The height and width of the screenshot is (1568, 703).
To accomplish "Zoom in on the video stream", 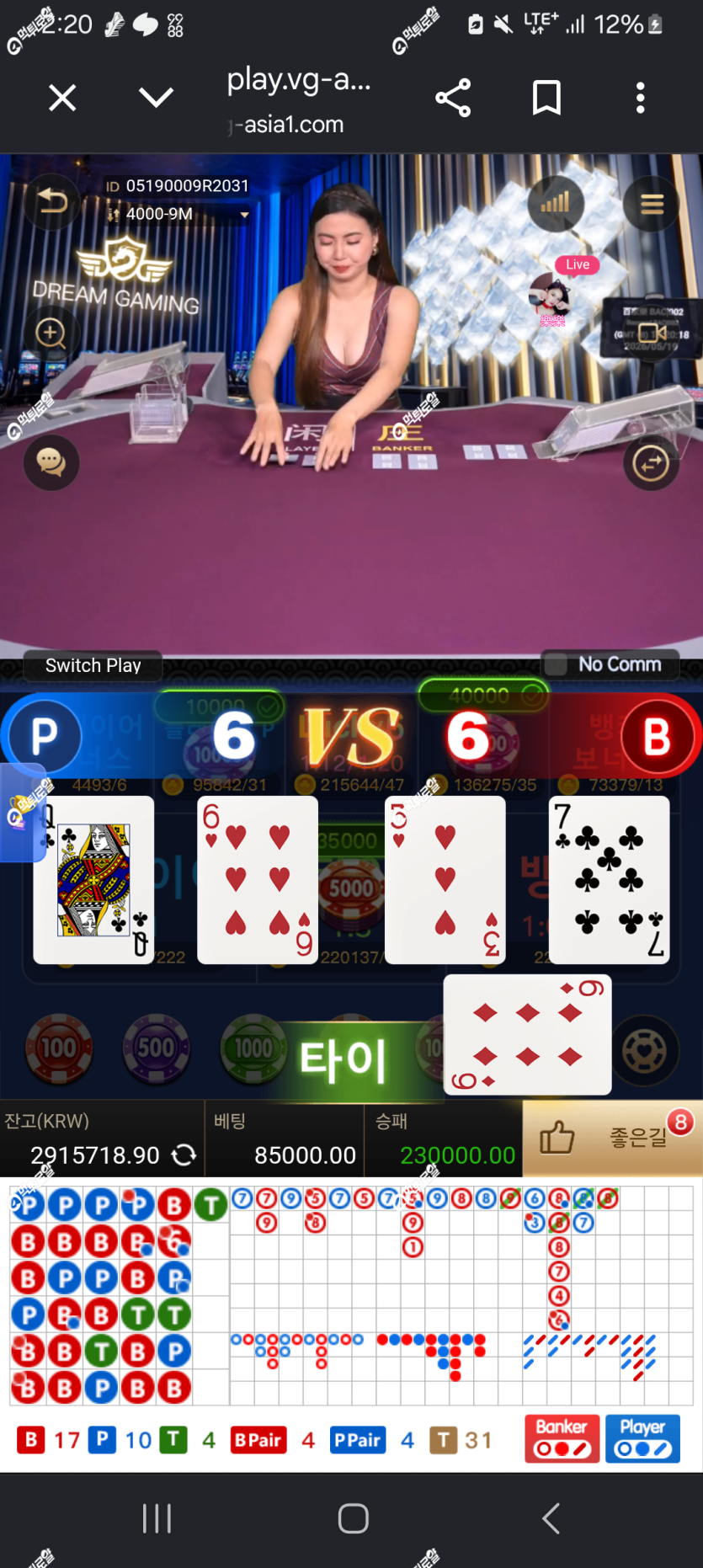I will point(51,333).
